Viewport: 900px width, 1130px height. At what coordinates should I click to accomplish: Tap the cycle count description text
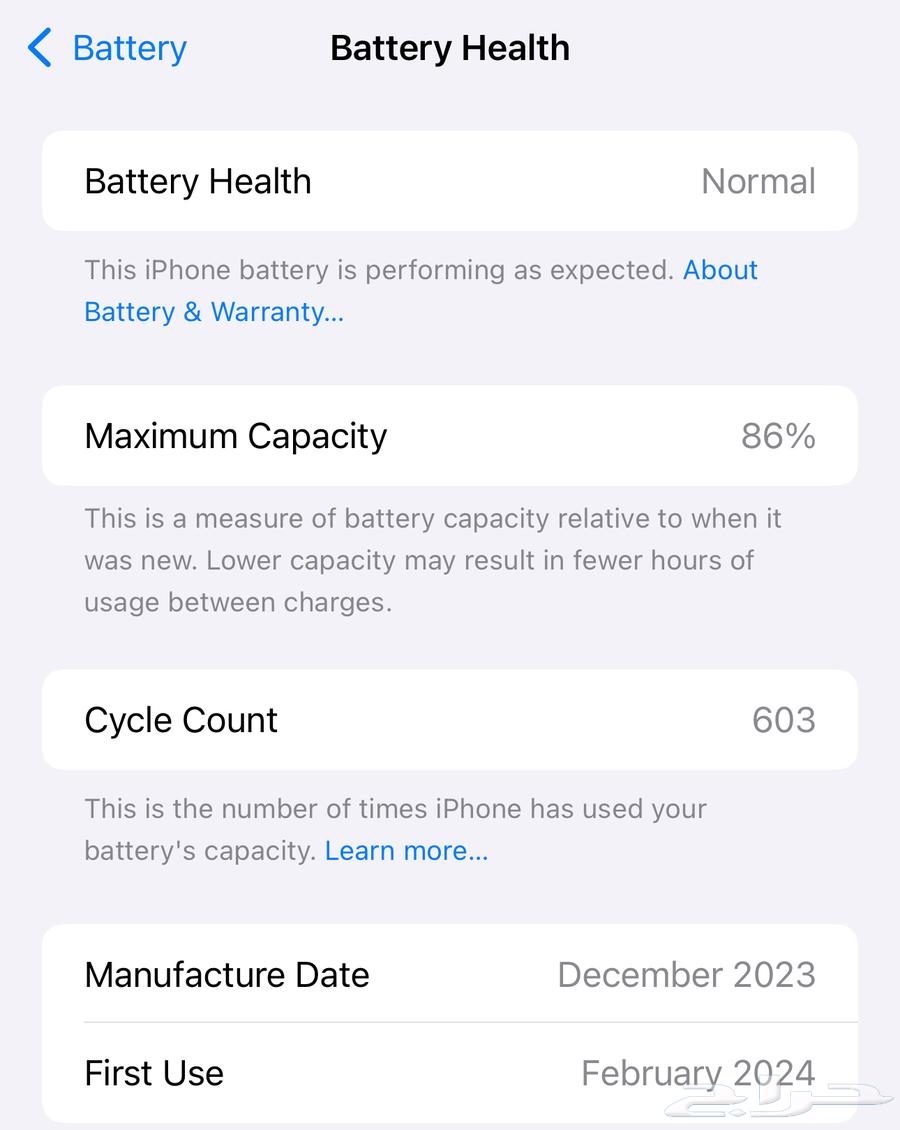[x=395, y=829]
